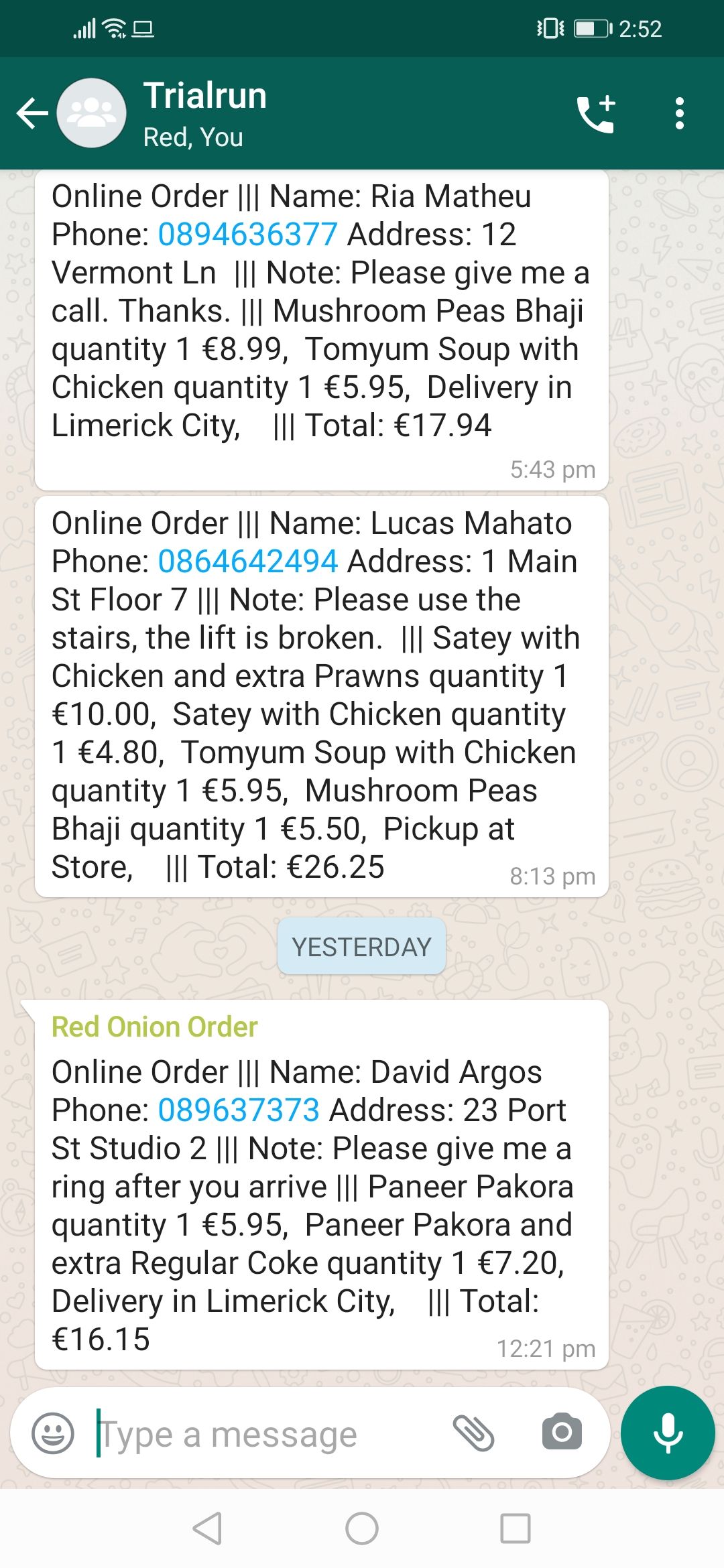Open the emoji picker
Screen dimensions: 724x1568
pyautogui.click(x=53, y=1433)
